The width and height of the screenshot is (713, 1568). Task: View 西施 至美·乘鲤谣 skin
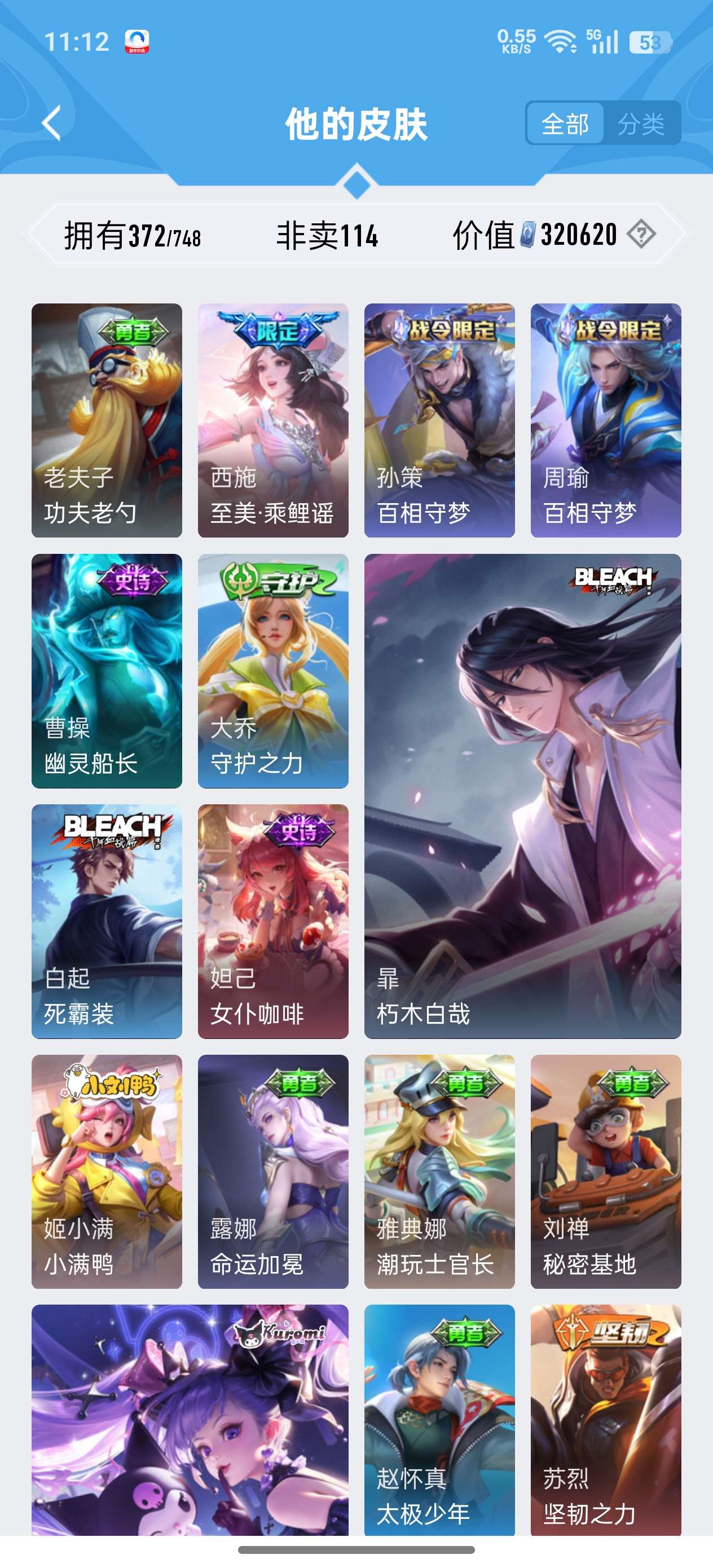pos(273,420)
